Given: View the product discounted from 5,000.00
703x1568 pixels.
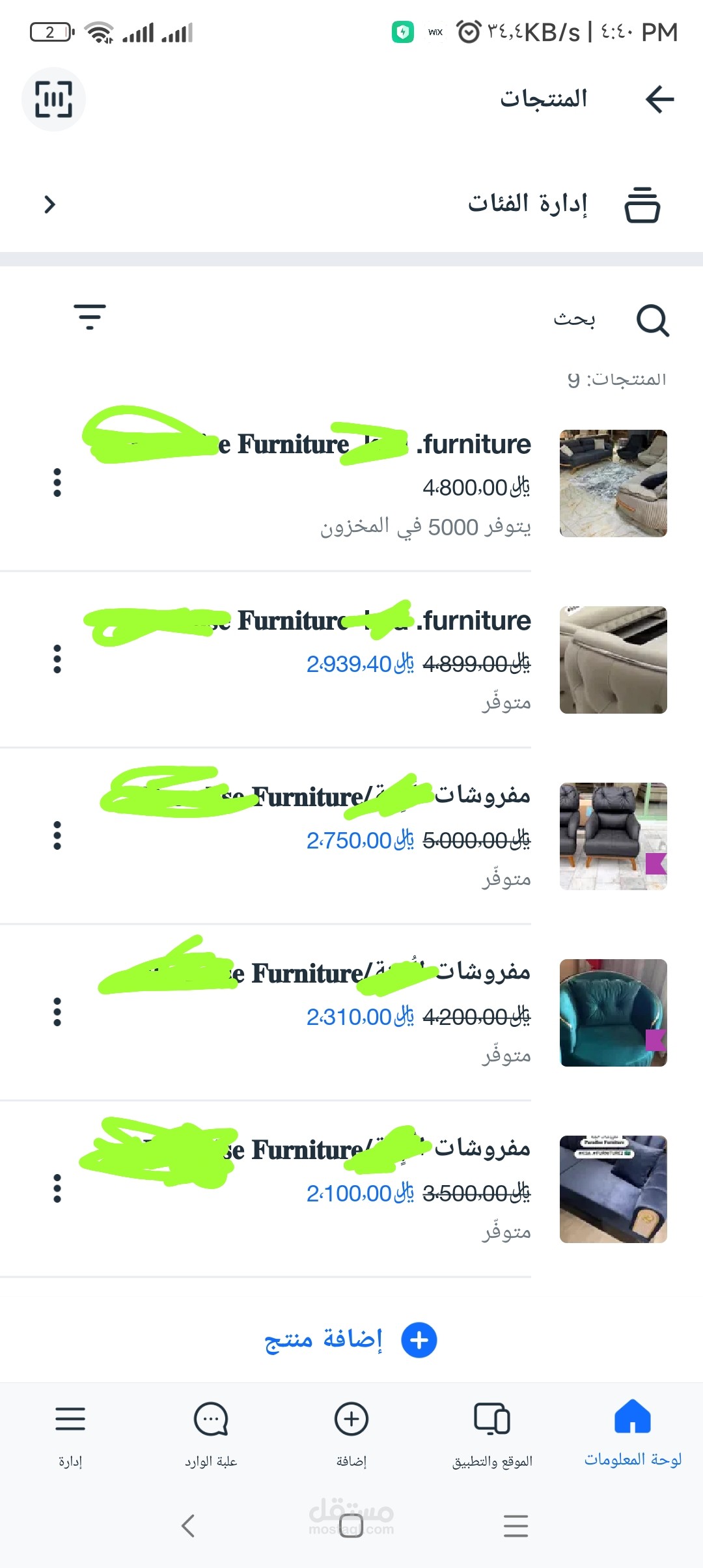Looking at the screenshot, I should point(613,836).
